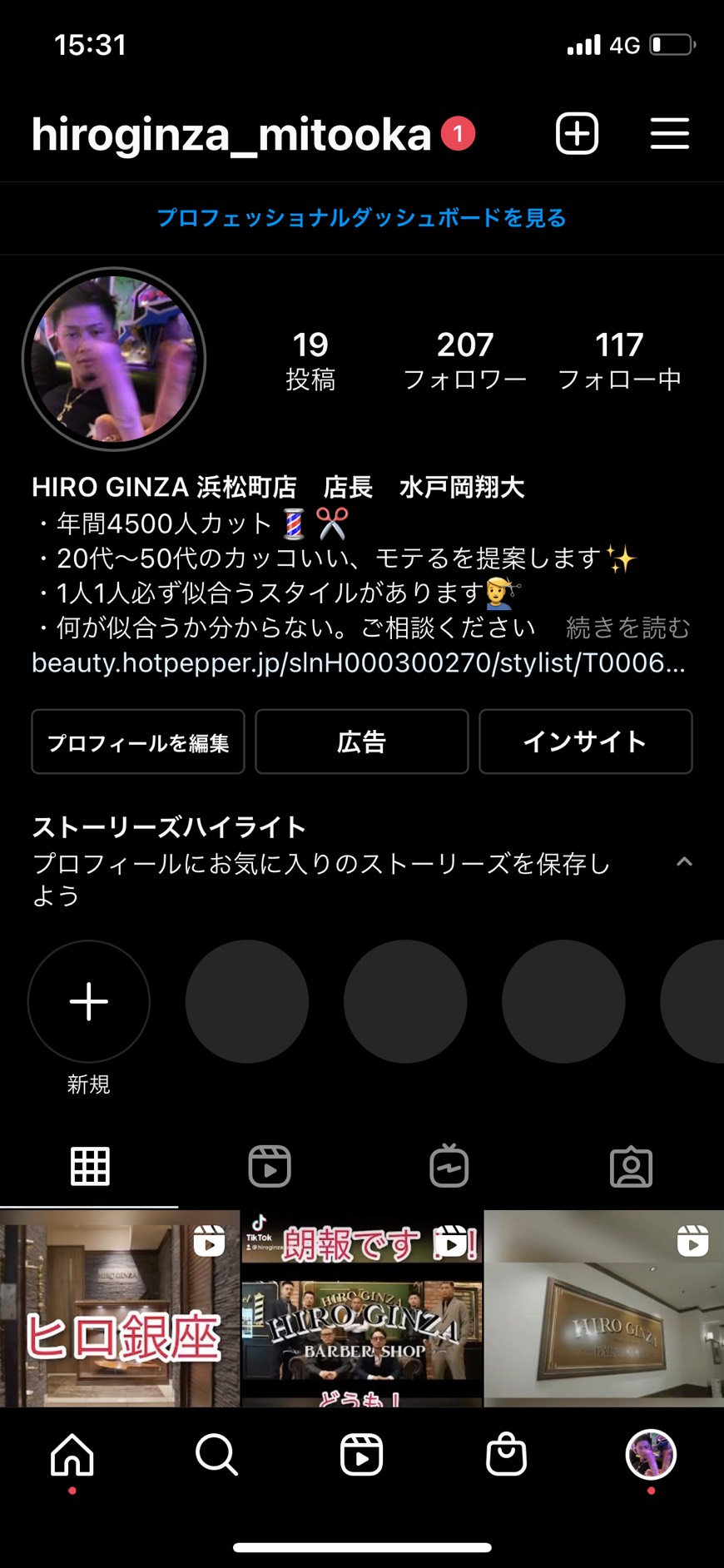724x1568 pixels.
Task: Open the hamburger menu
Action: (x=669, y=133)
